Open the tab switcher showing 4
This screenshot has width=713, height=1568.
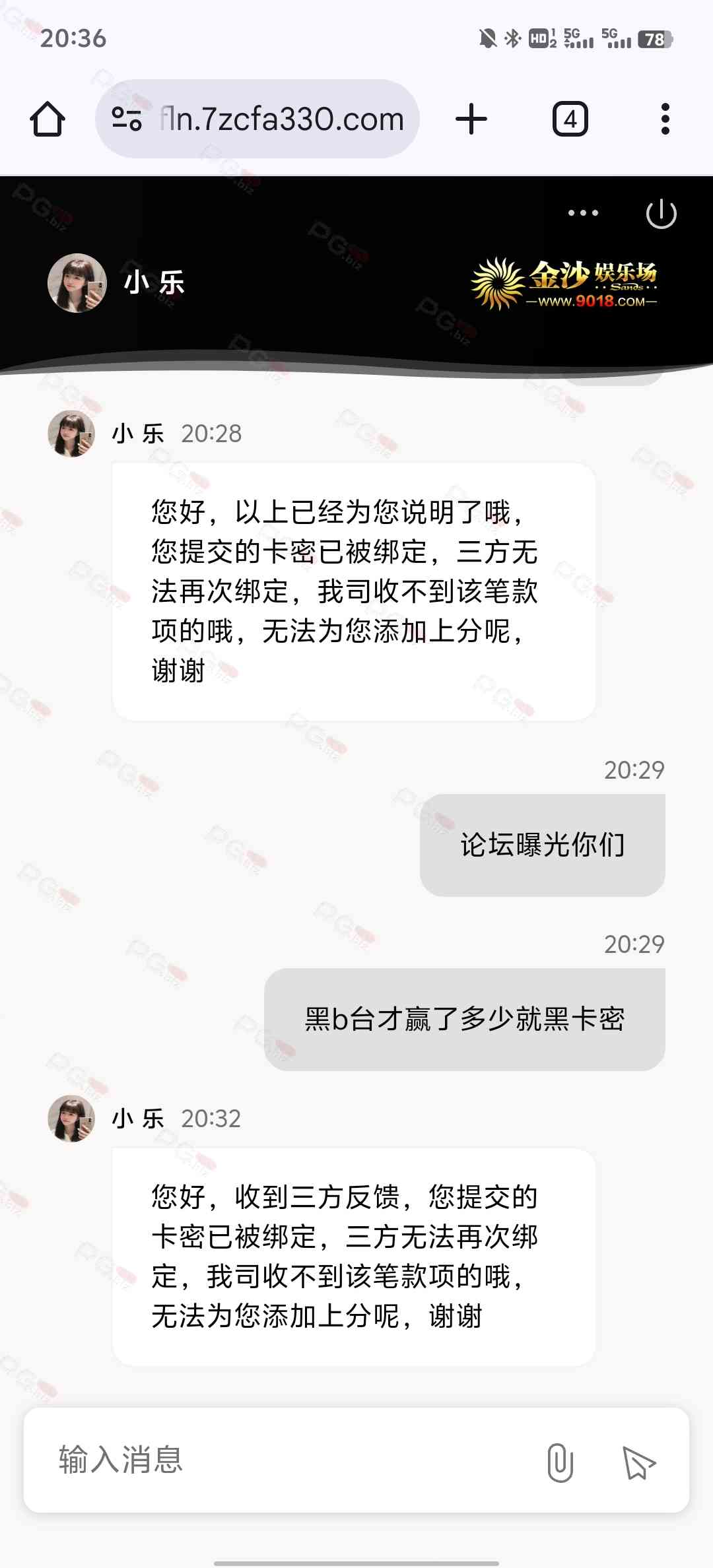coord(570,119)
